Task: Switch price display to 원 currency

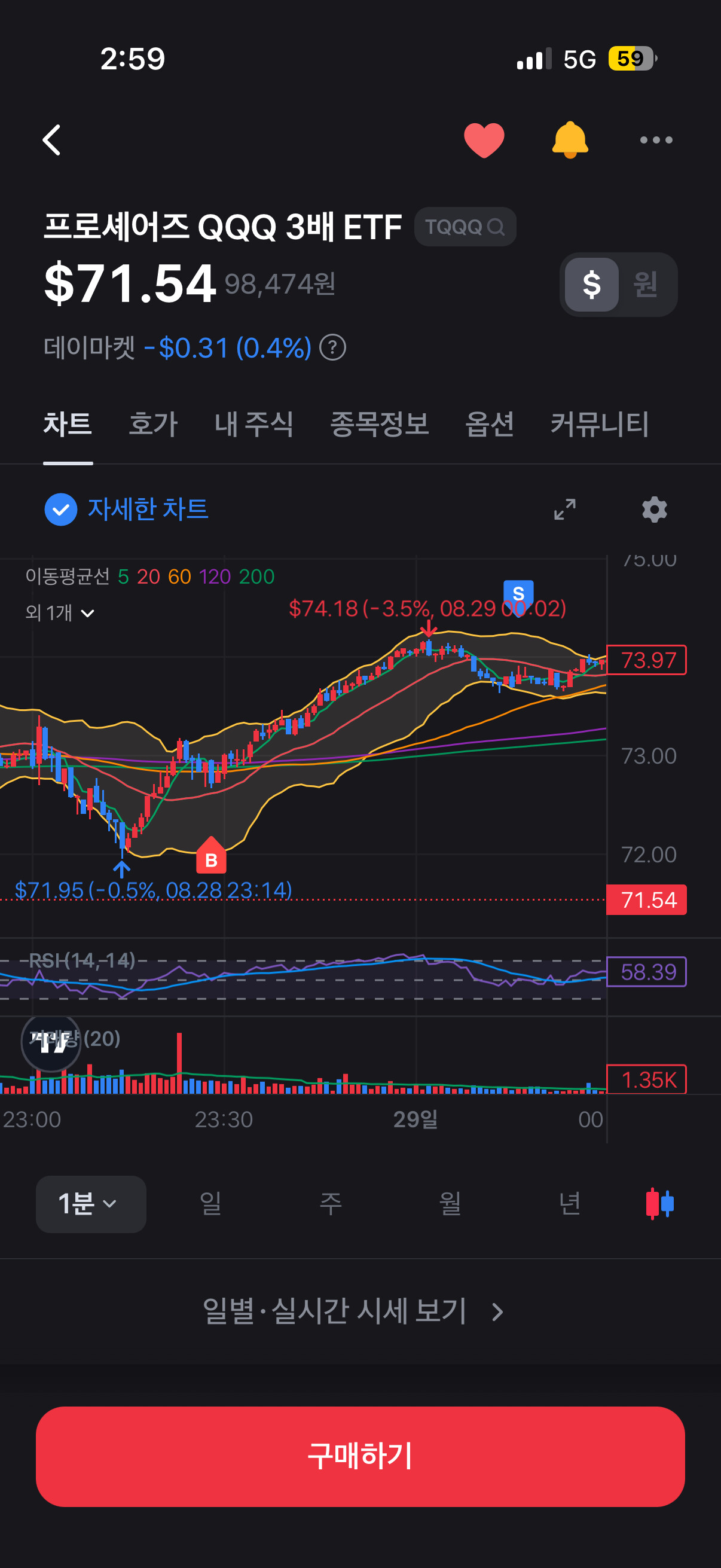Action: [646, 284]
